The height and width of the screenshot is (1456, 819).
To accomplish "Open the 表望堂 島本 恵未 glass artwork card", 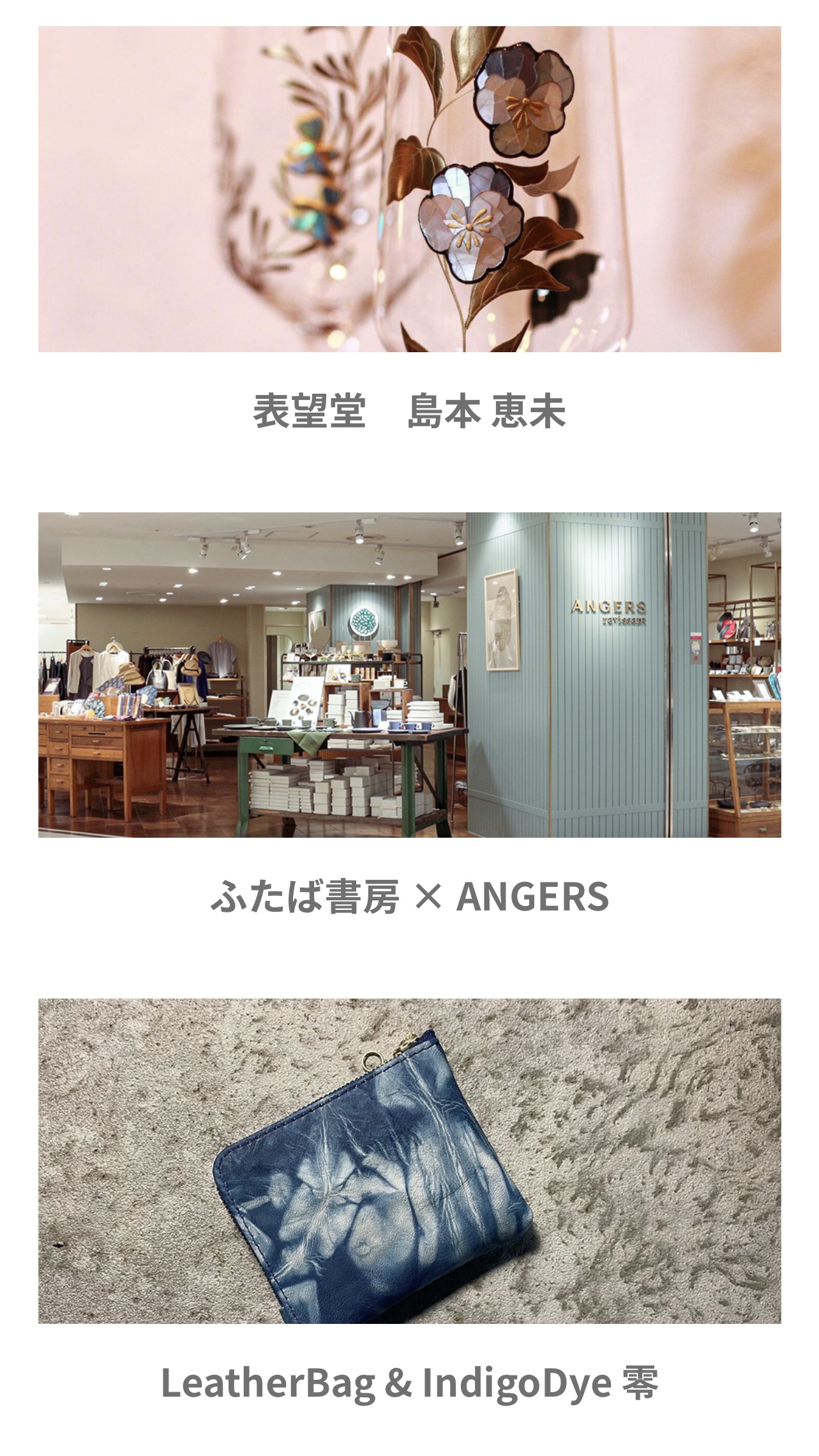I will pyautogui.click(x=409, y=189).
